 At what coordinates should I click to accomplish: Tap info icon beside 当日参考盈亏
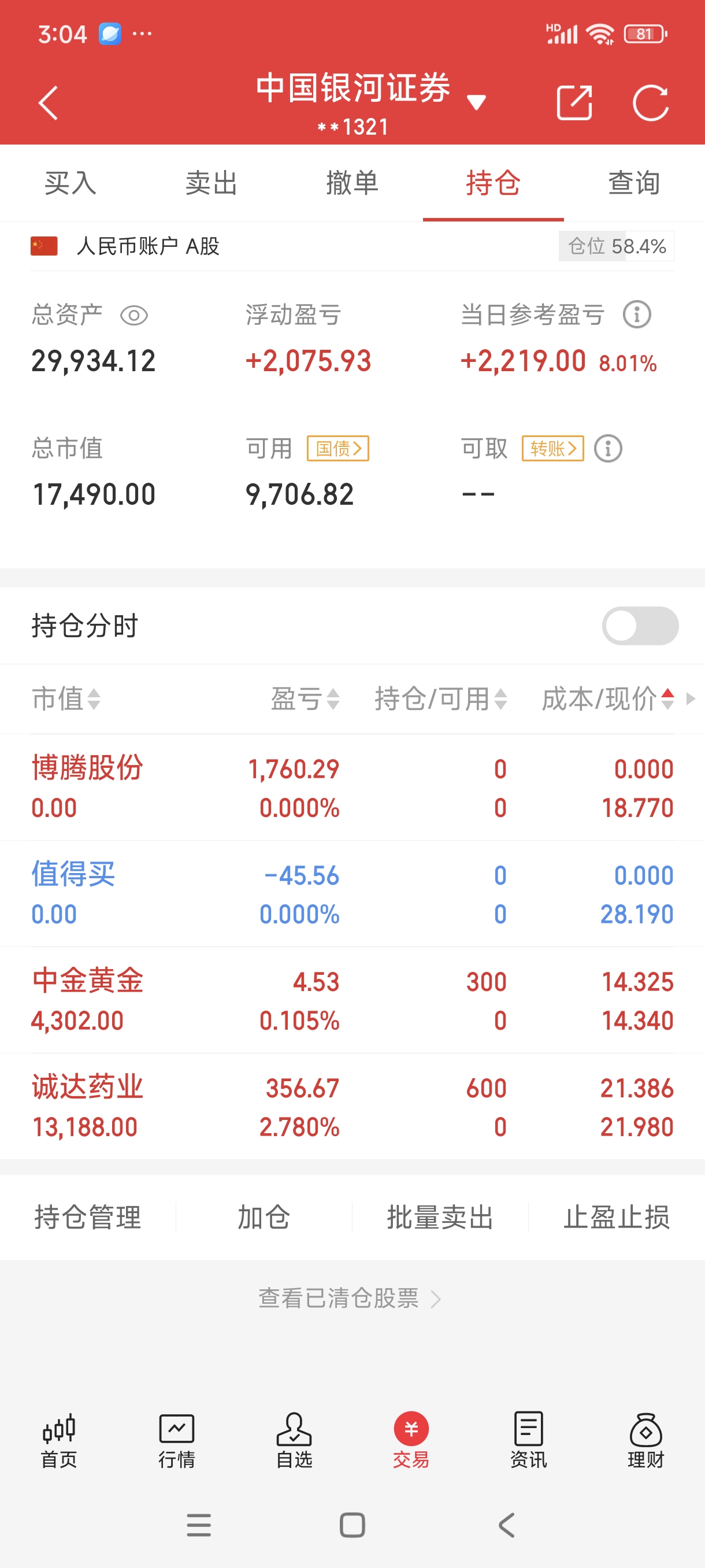point(636,314)
